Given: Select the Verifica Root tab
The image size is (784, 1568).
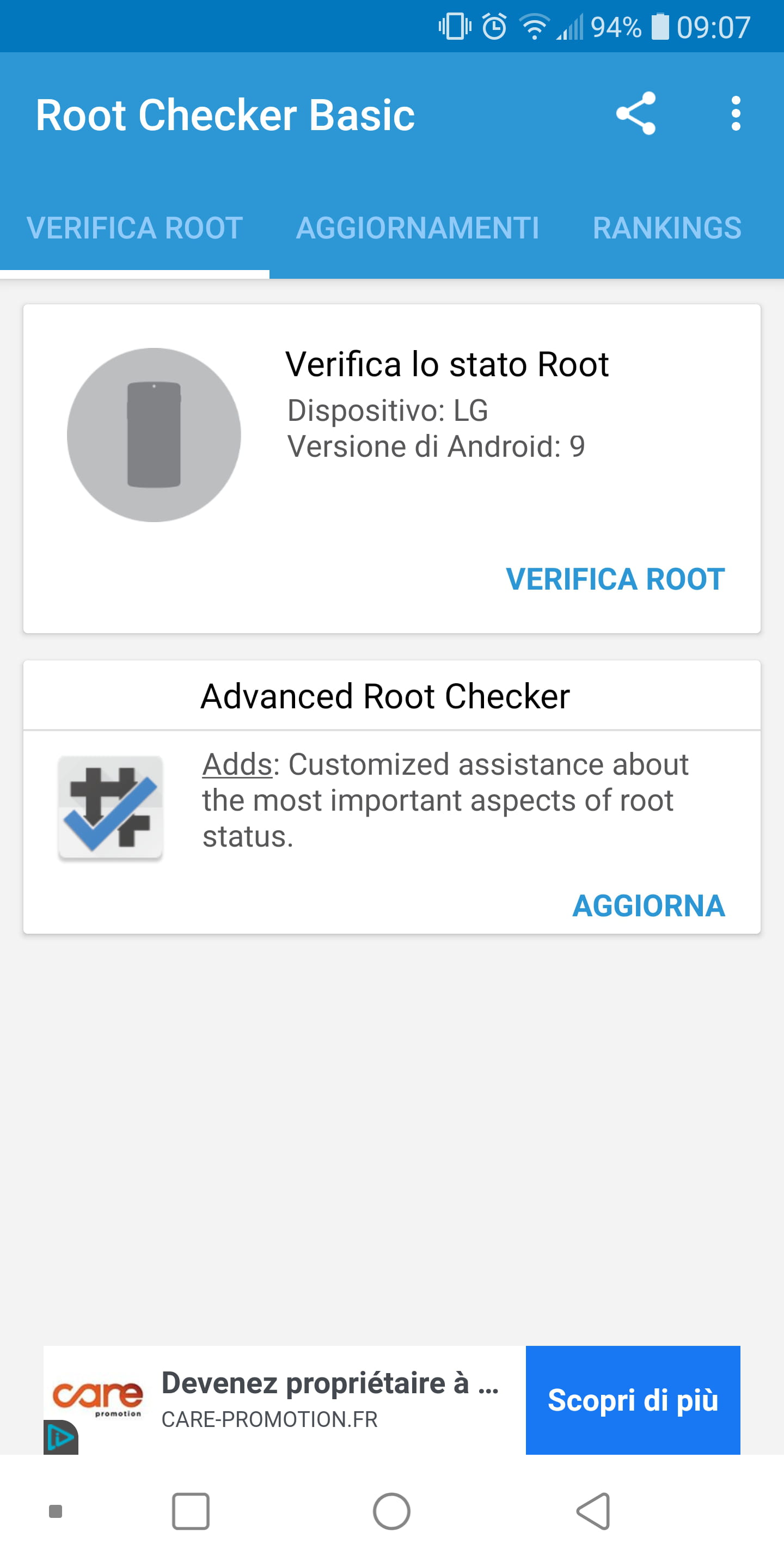Looking at the screenshot, I should point(134,228).
